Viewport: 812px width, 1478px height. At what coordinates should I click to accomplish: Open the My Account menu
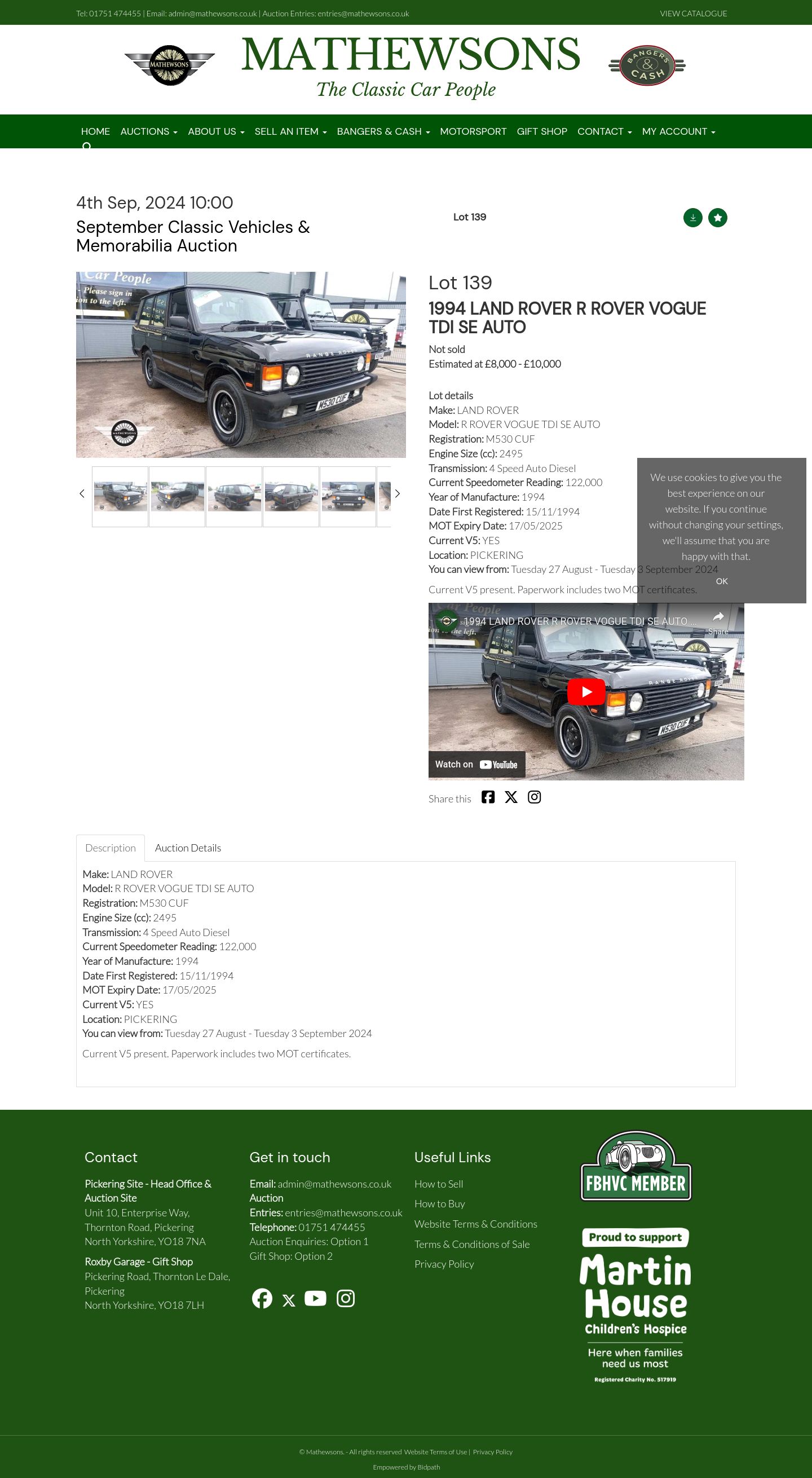(678, 131)
